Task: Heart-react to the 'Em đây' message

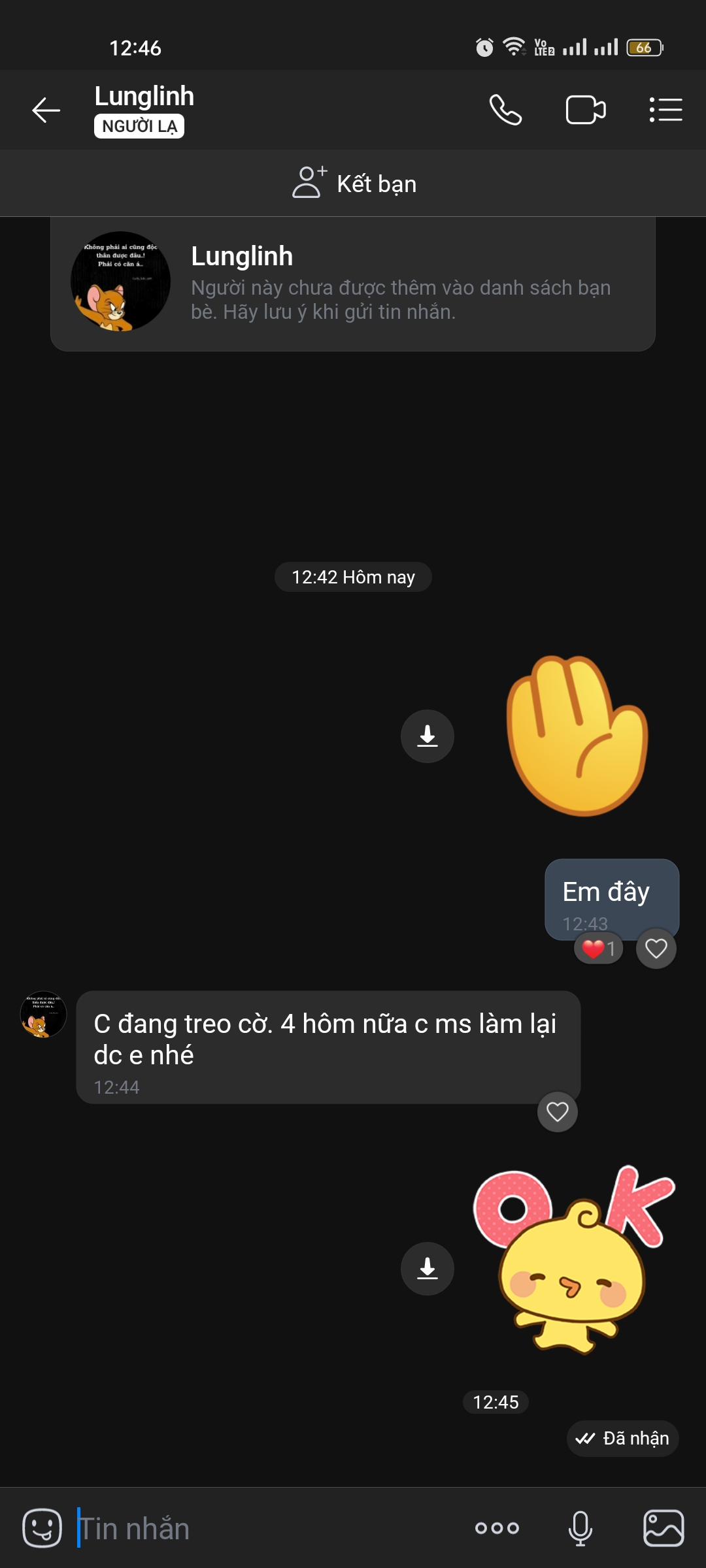Action: coord(656,949)
